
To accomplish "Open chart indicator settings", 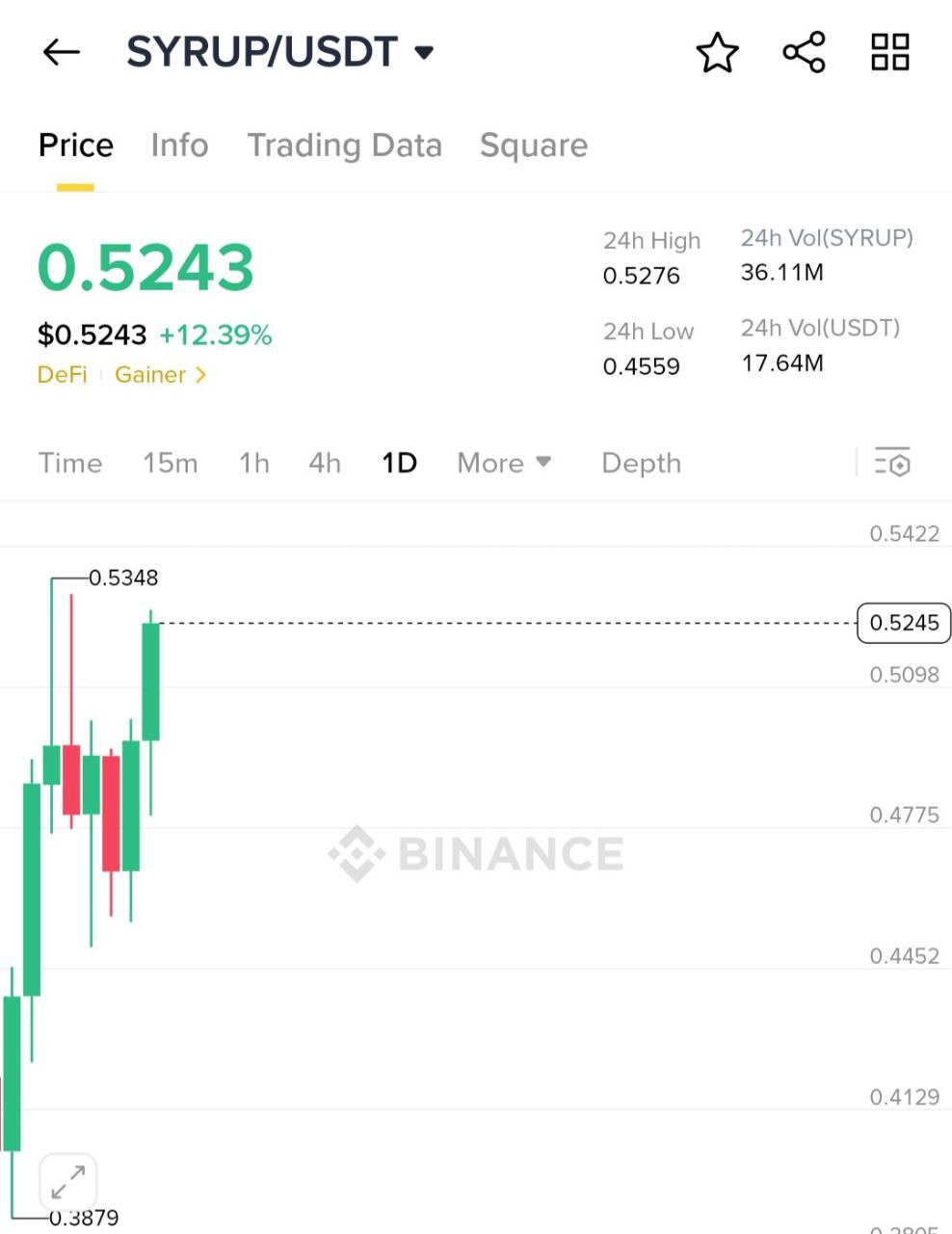I will 892,464.
